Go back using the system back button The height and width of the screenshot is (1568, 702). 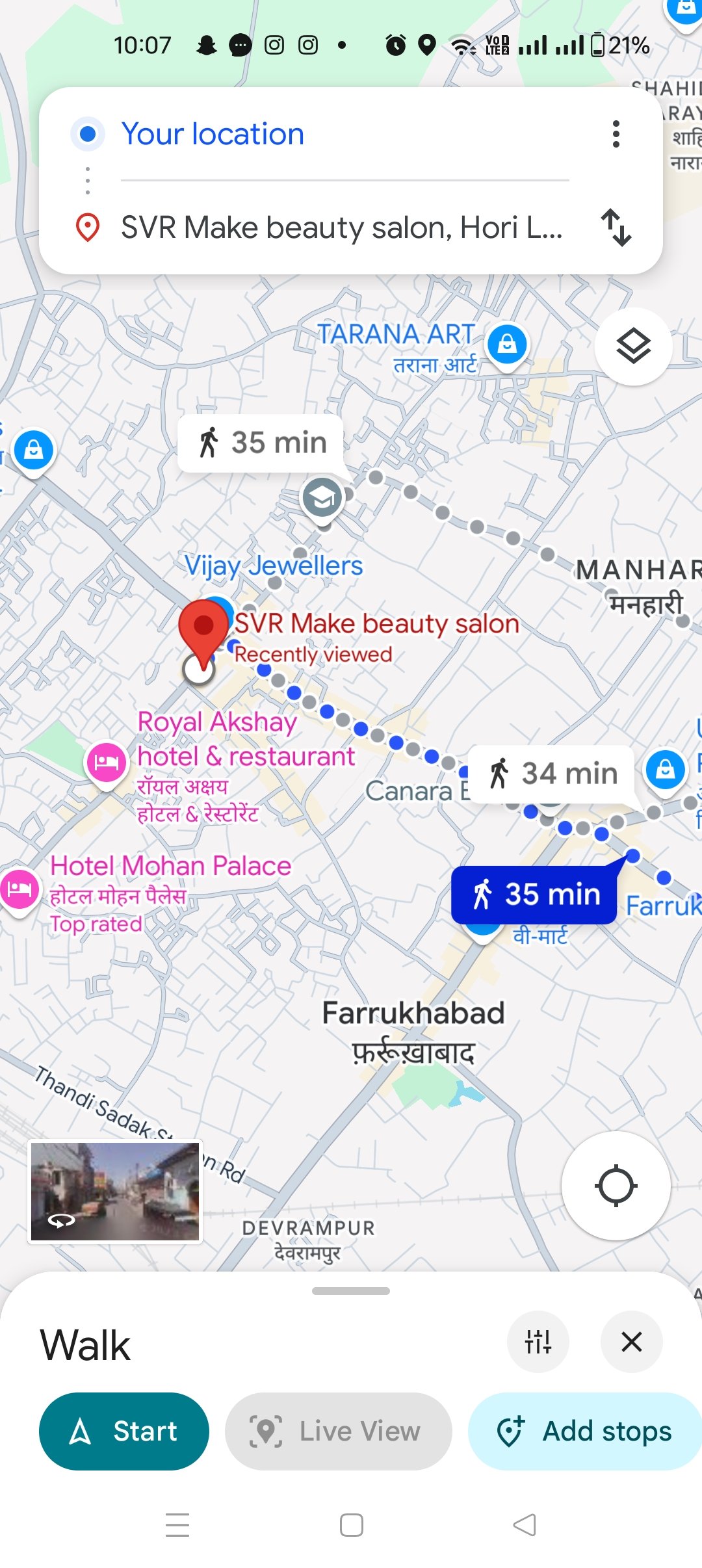pos(524,1524)
